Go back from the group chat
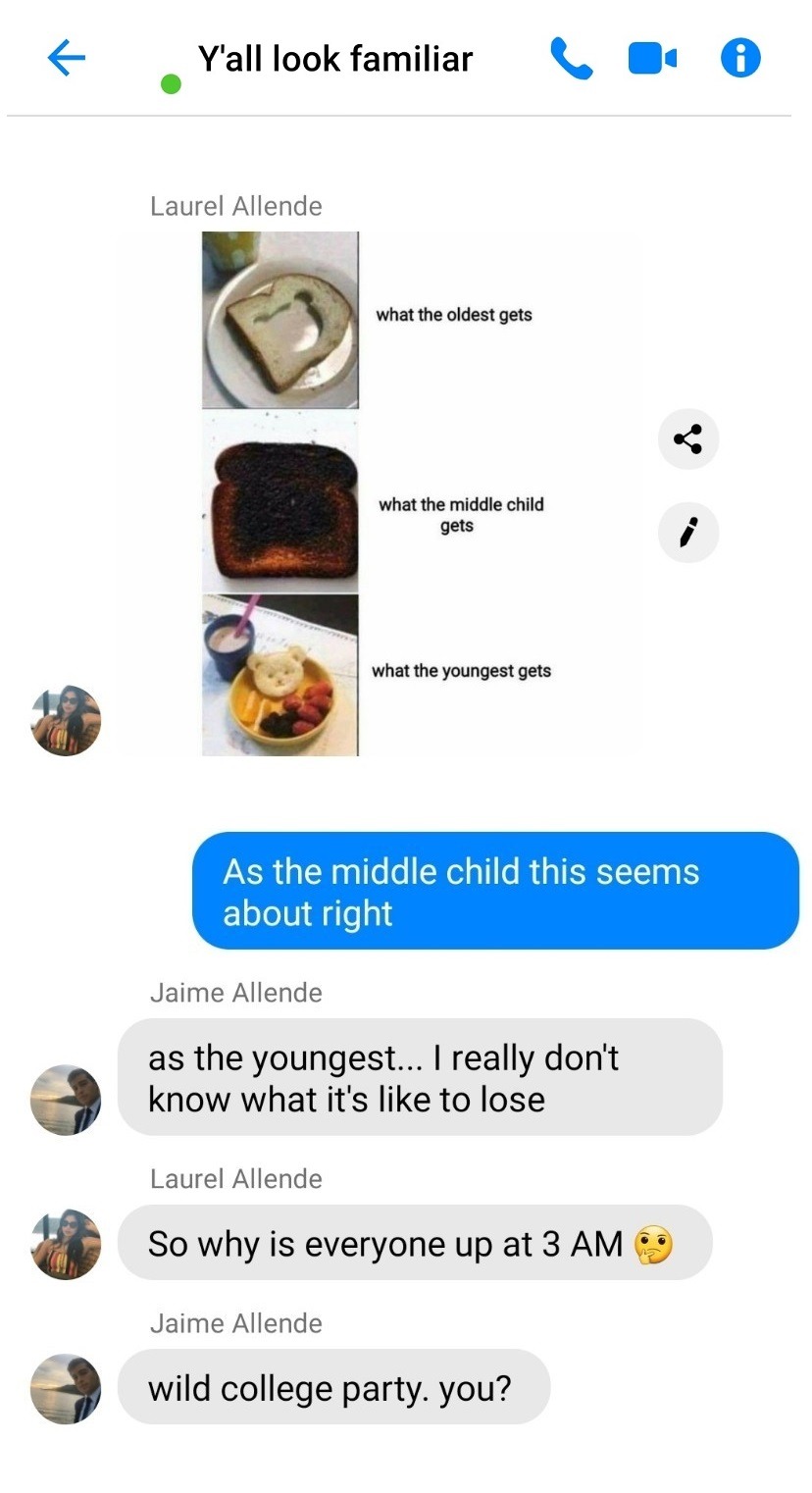Screen dimensions: 812x1493 [67, 59]
